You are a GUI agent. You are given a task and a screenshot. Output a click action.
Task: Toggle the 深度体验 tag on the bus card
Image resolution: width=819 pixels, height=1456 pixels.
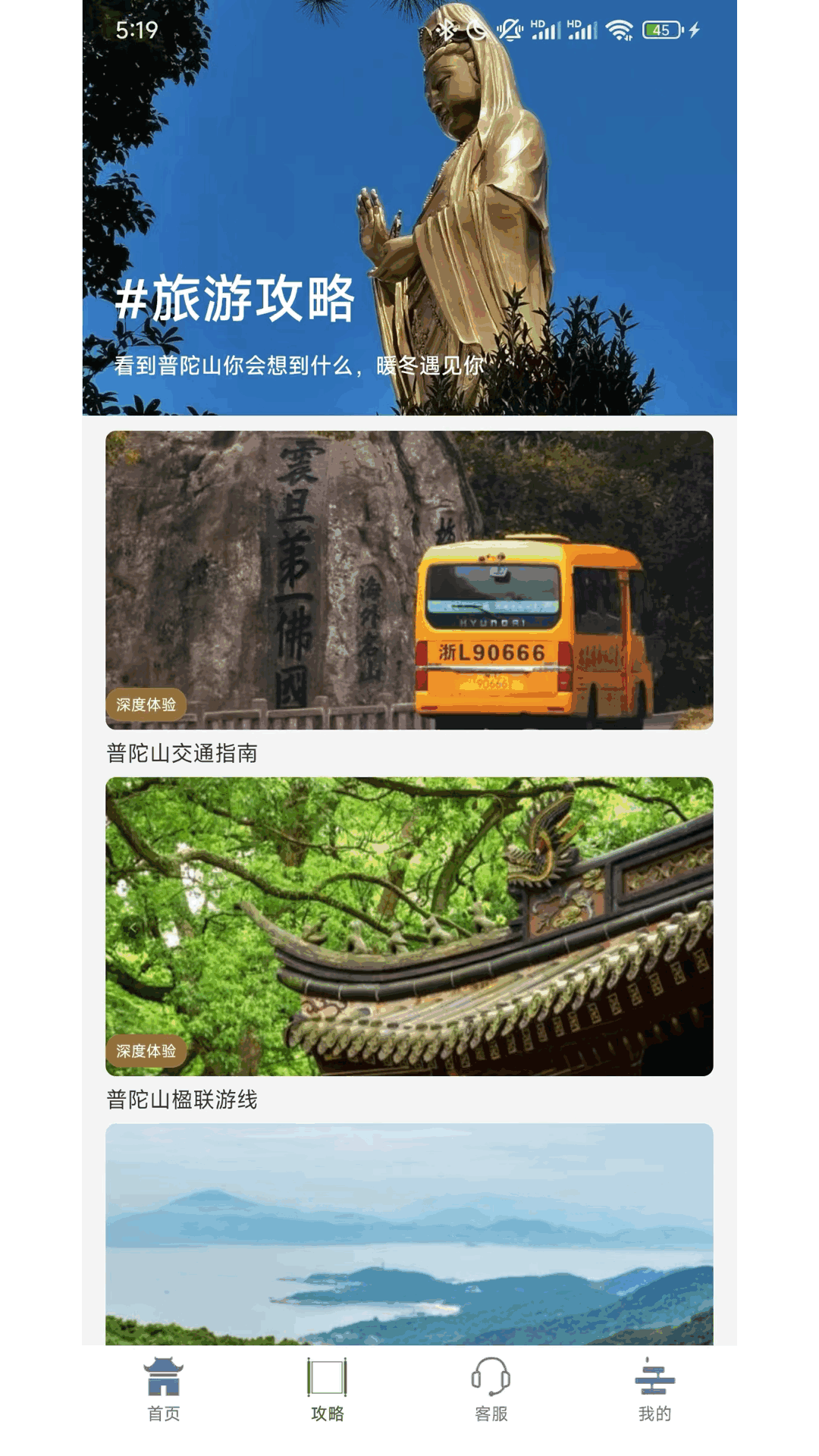pos(147,704)
